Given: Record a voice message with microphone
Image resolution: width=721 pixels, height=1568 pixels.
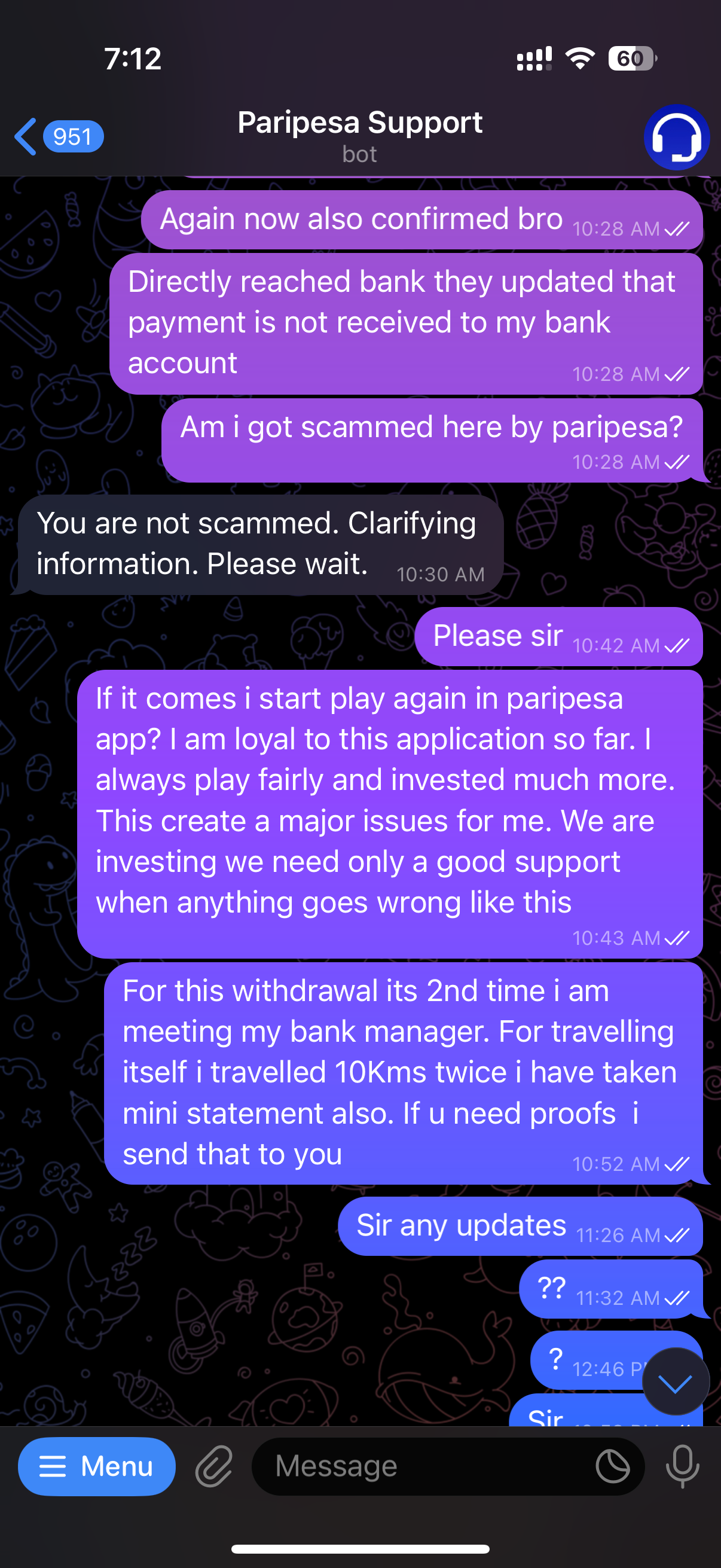Looking at the screenshot, I should (x=682, y=1466).
